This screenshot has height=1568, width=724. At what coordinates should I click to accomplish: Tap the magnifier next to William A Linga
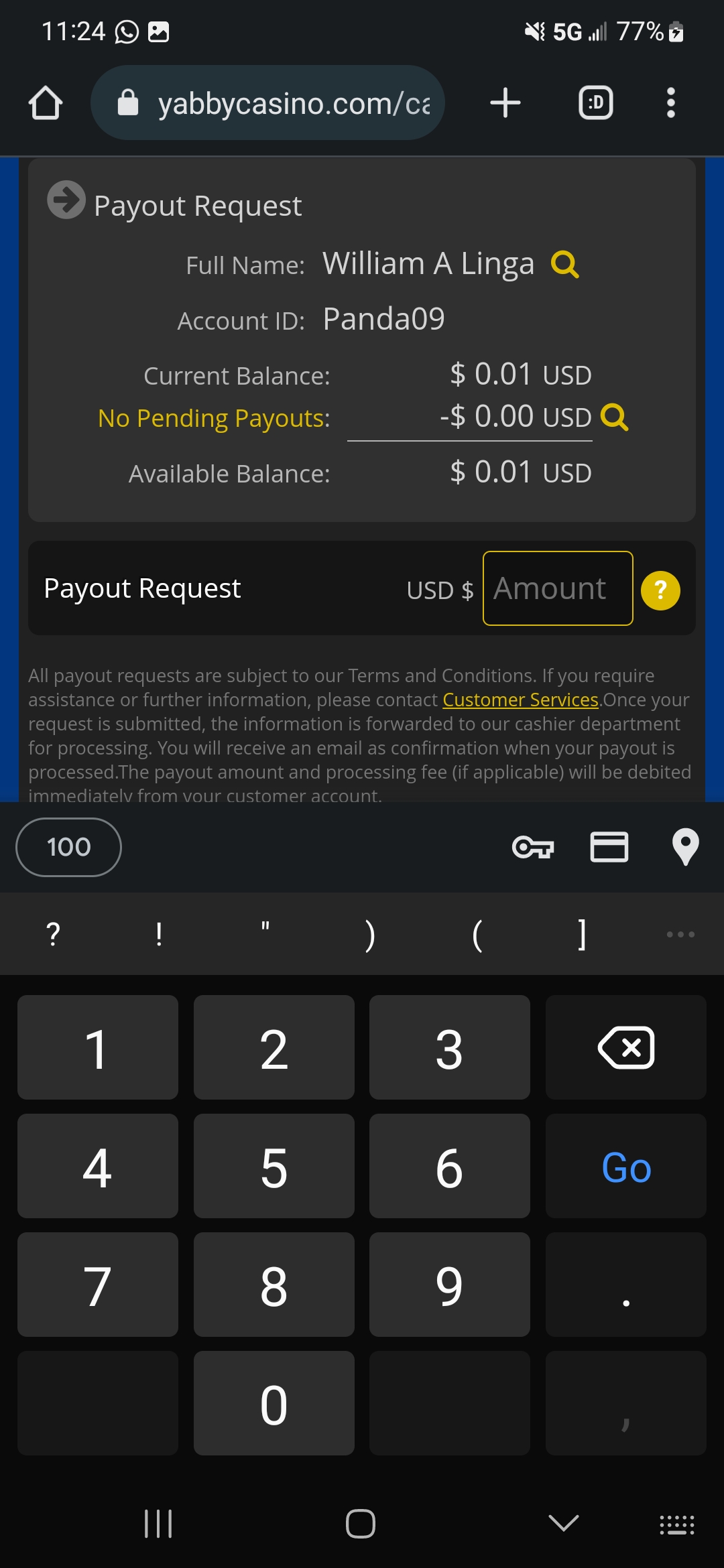[x=564, y=265]
